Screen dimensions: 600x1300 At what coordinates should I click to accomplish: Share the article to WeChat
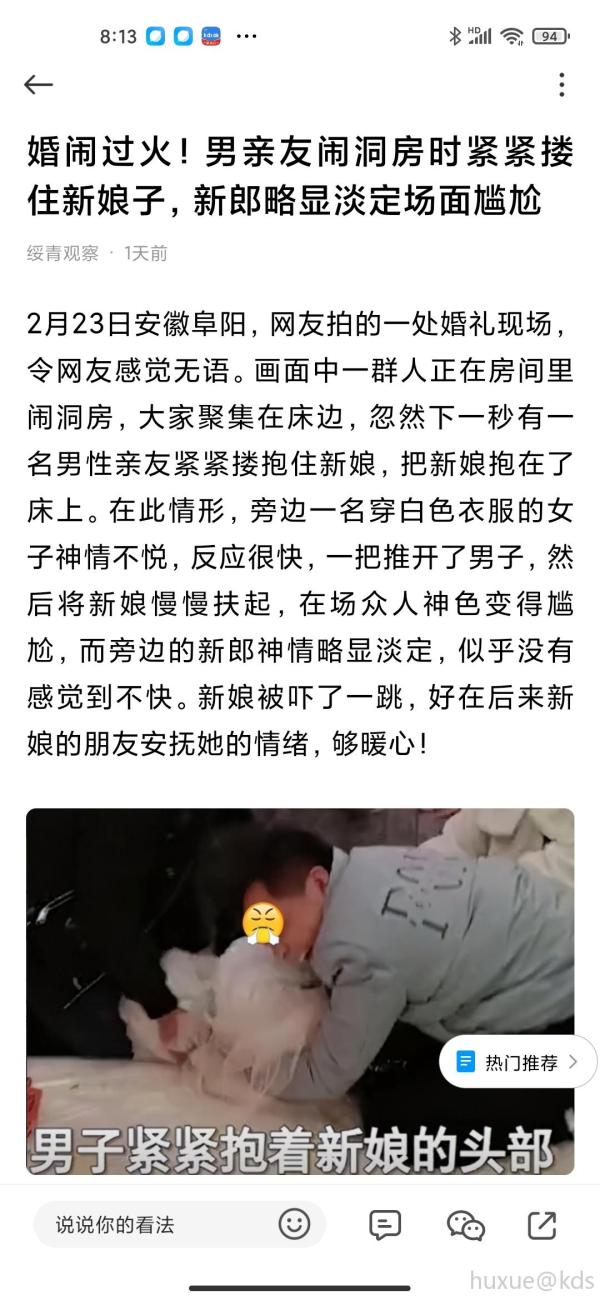pos(465,1224)
